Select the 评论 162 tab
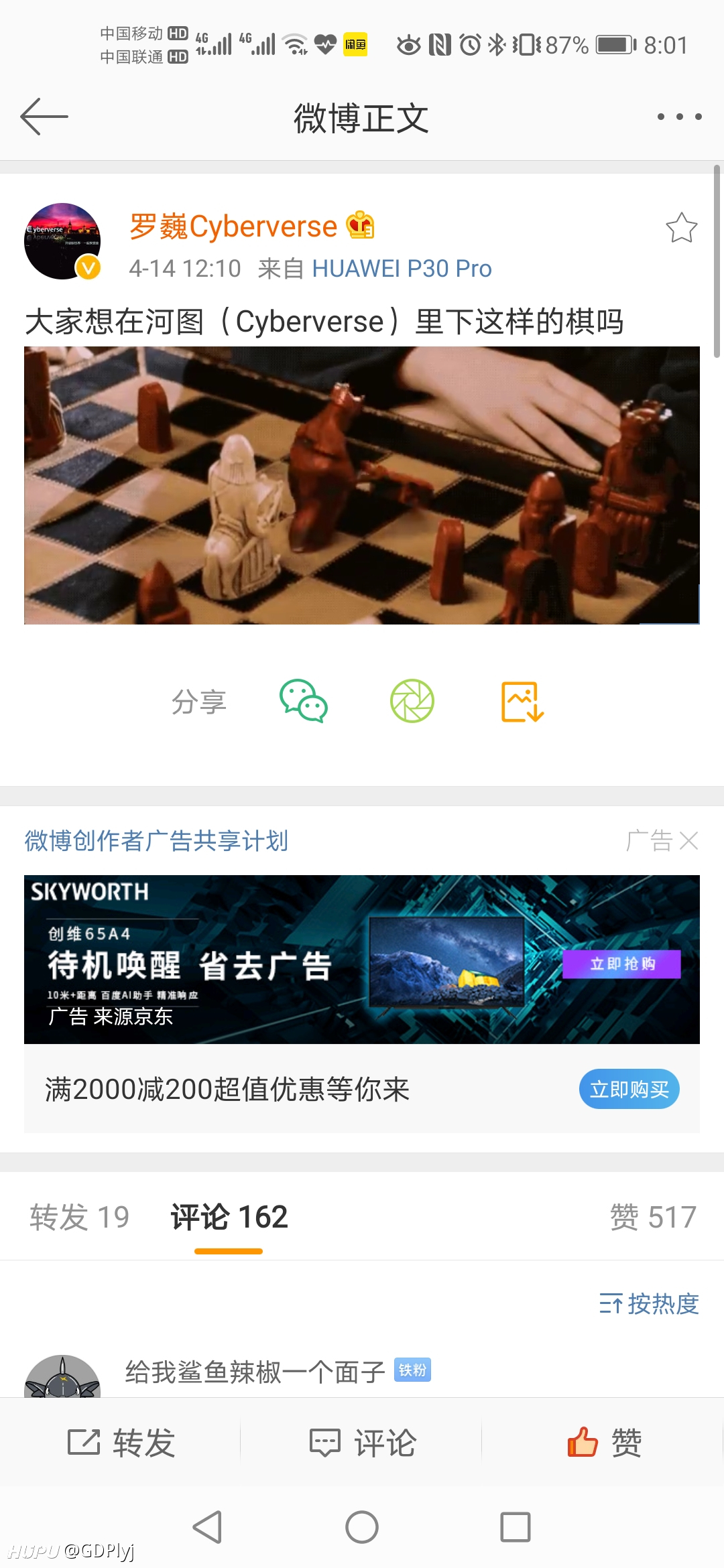The height and width of the screenshot is (1568, 724). (229, 1217)
